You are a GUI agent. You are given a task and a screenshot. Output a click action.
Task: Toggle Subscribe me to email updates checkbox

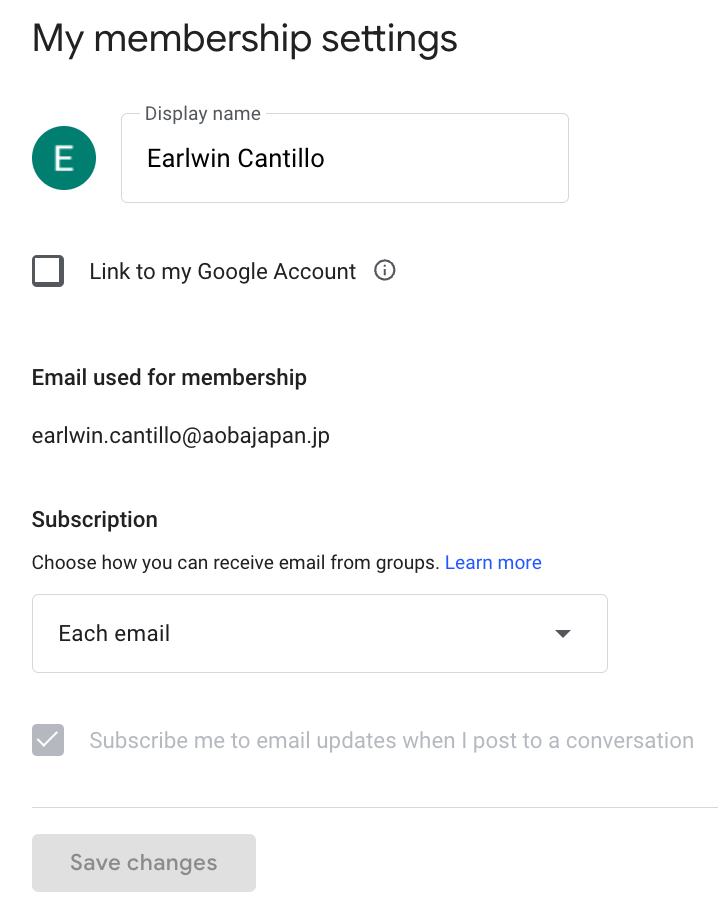[48, 741]
